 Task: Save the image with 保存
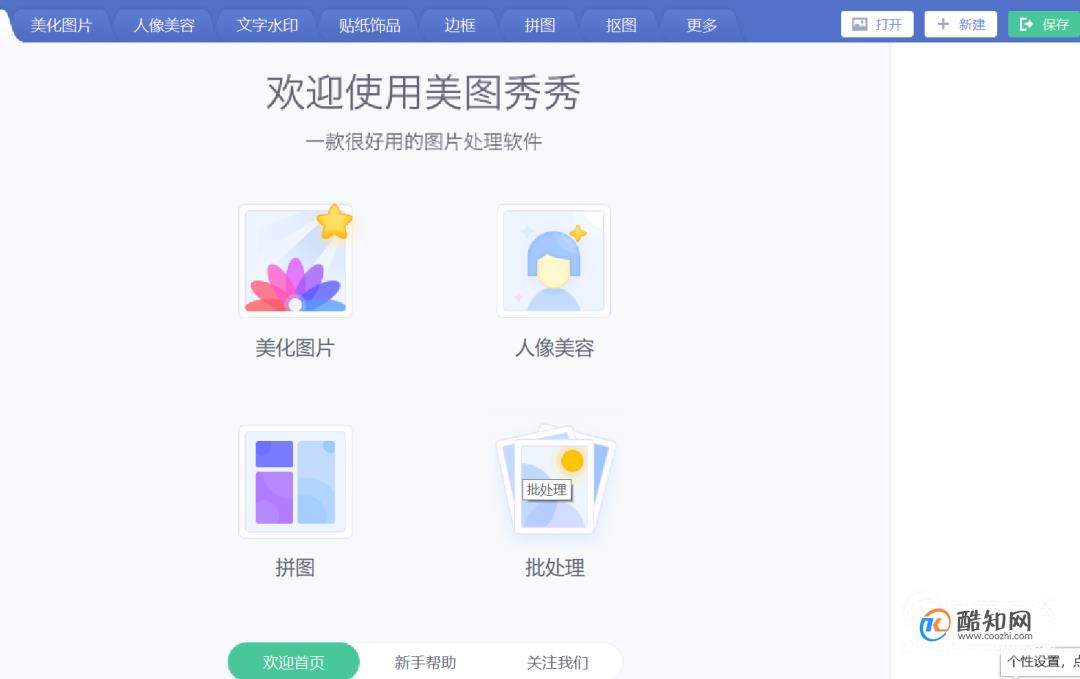(1044, 24)
